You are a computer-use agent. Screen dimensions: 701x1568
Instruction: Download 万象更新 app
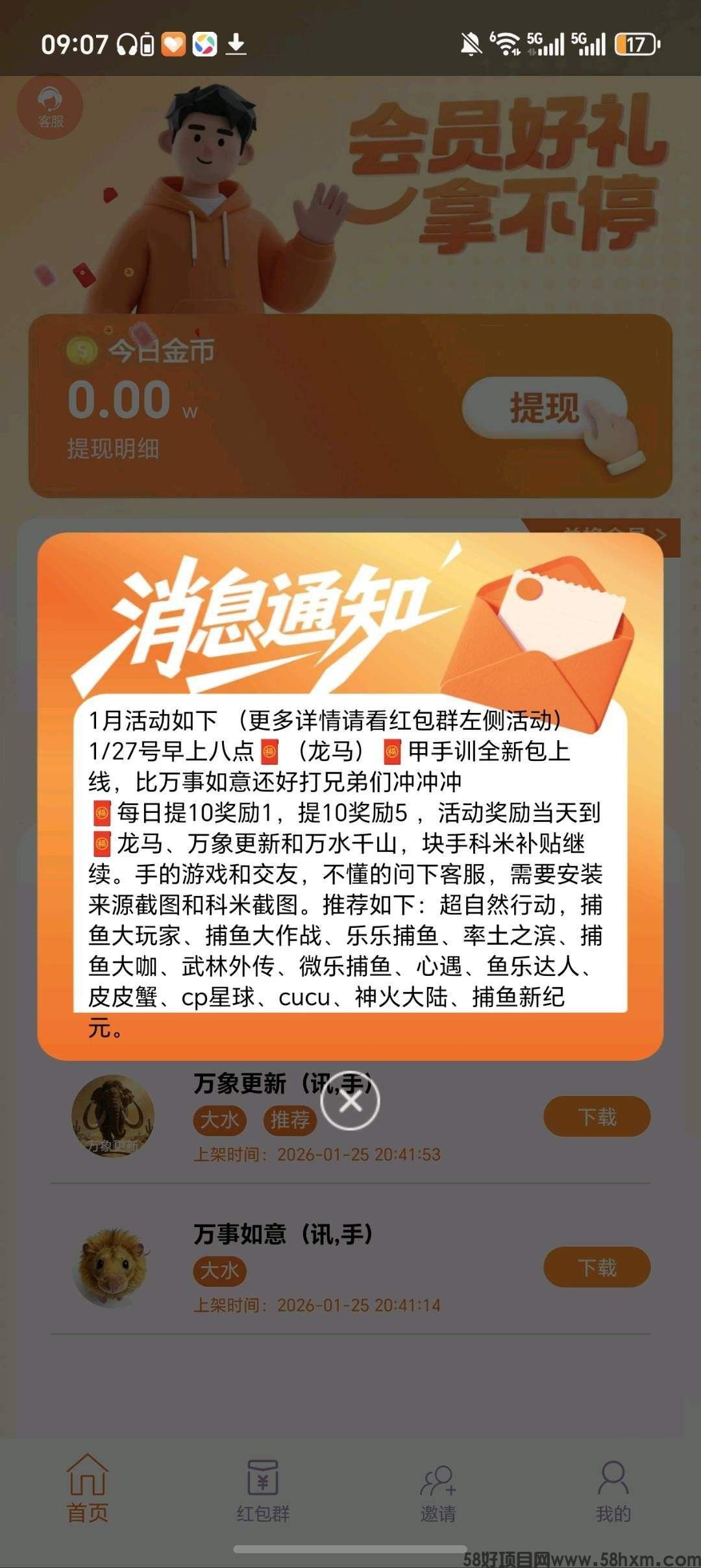tap(596, 1116)
